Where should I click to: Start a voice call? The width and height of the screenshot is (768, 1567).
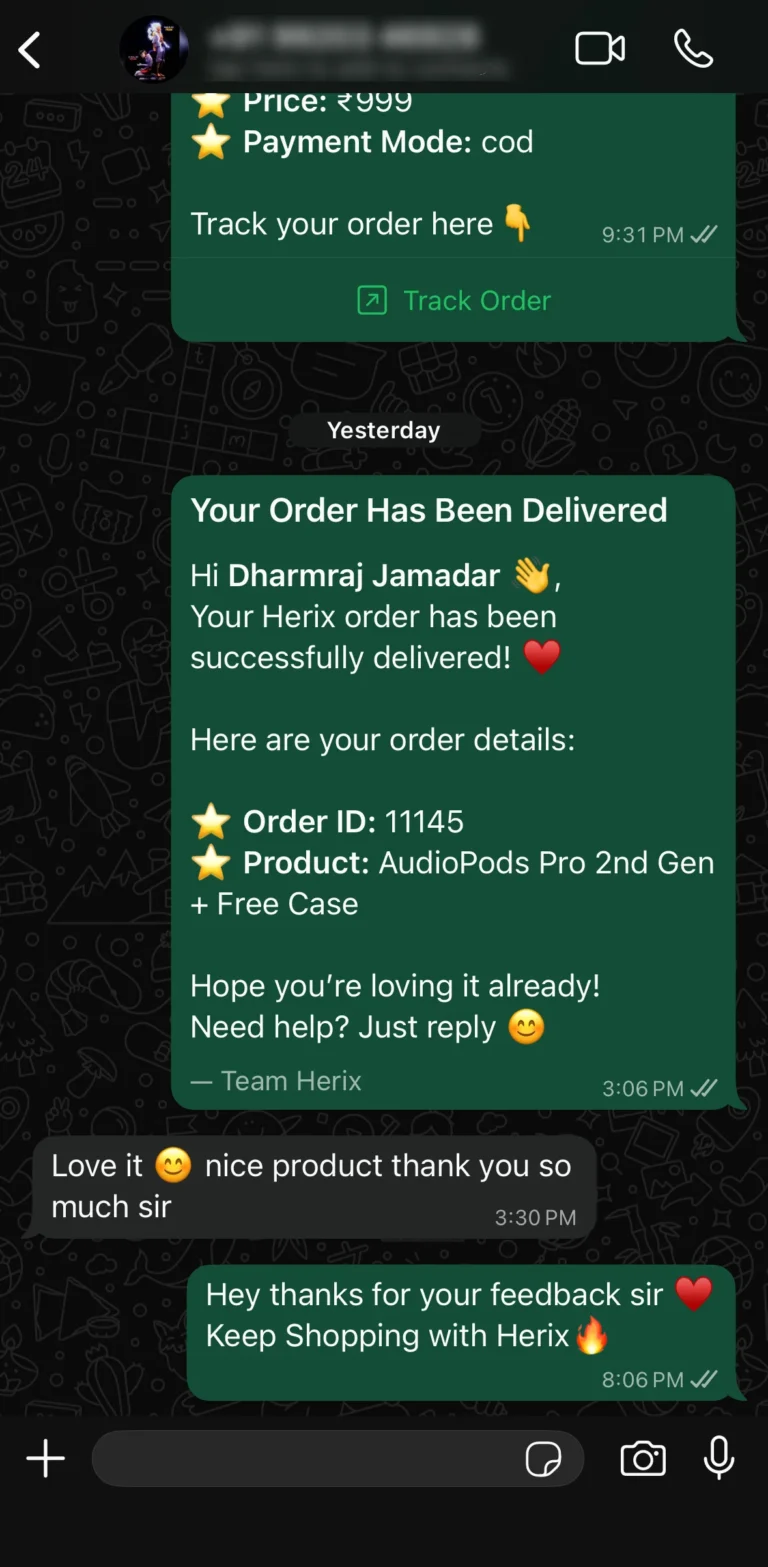(x=693, y=48)
